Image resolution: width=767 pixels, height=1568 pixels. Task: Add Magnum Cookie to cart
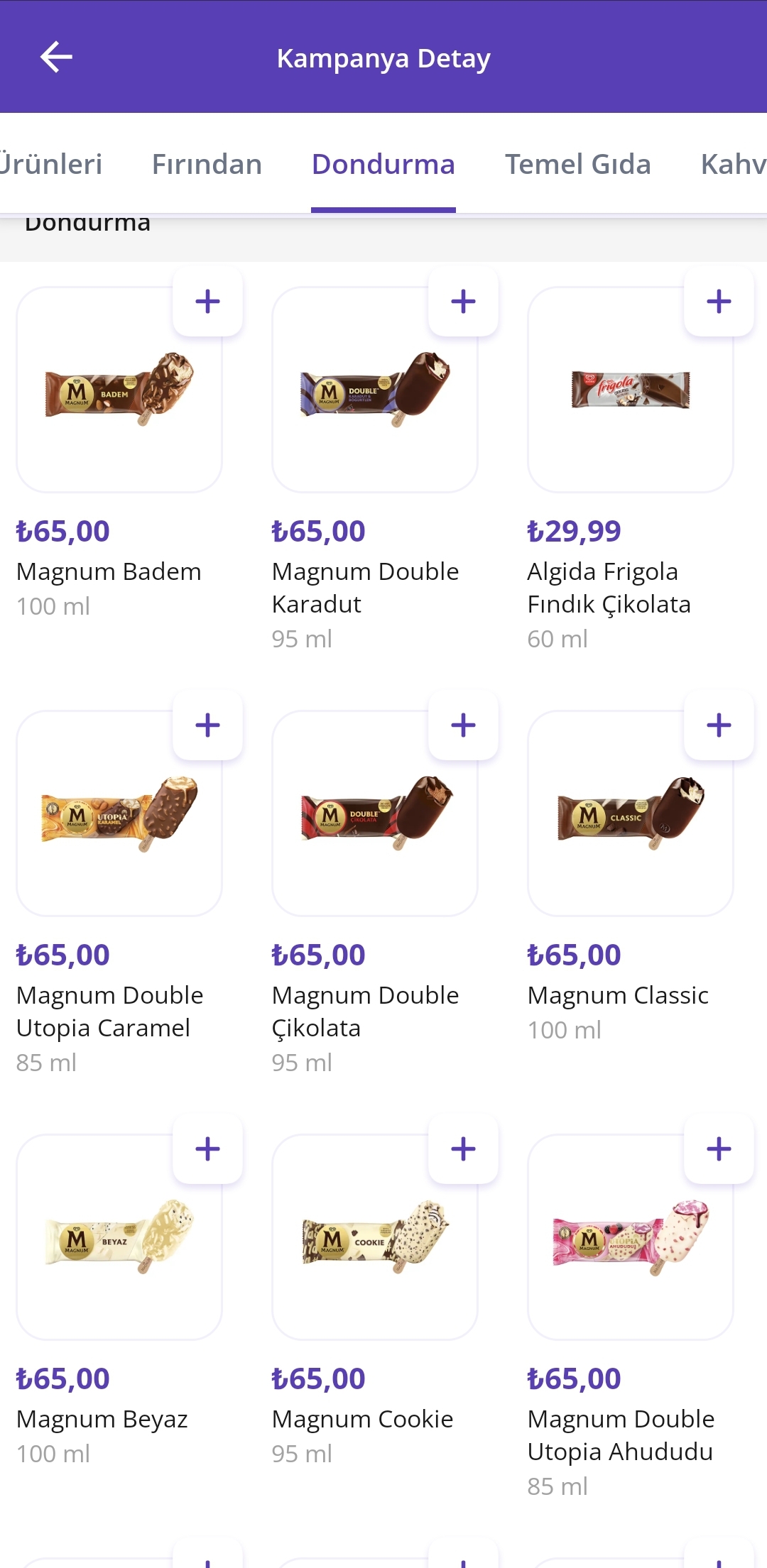tap(463, 1149)
